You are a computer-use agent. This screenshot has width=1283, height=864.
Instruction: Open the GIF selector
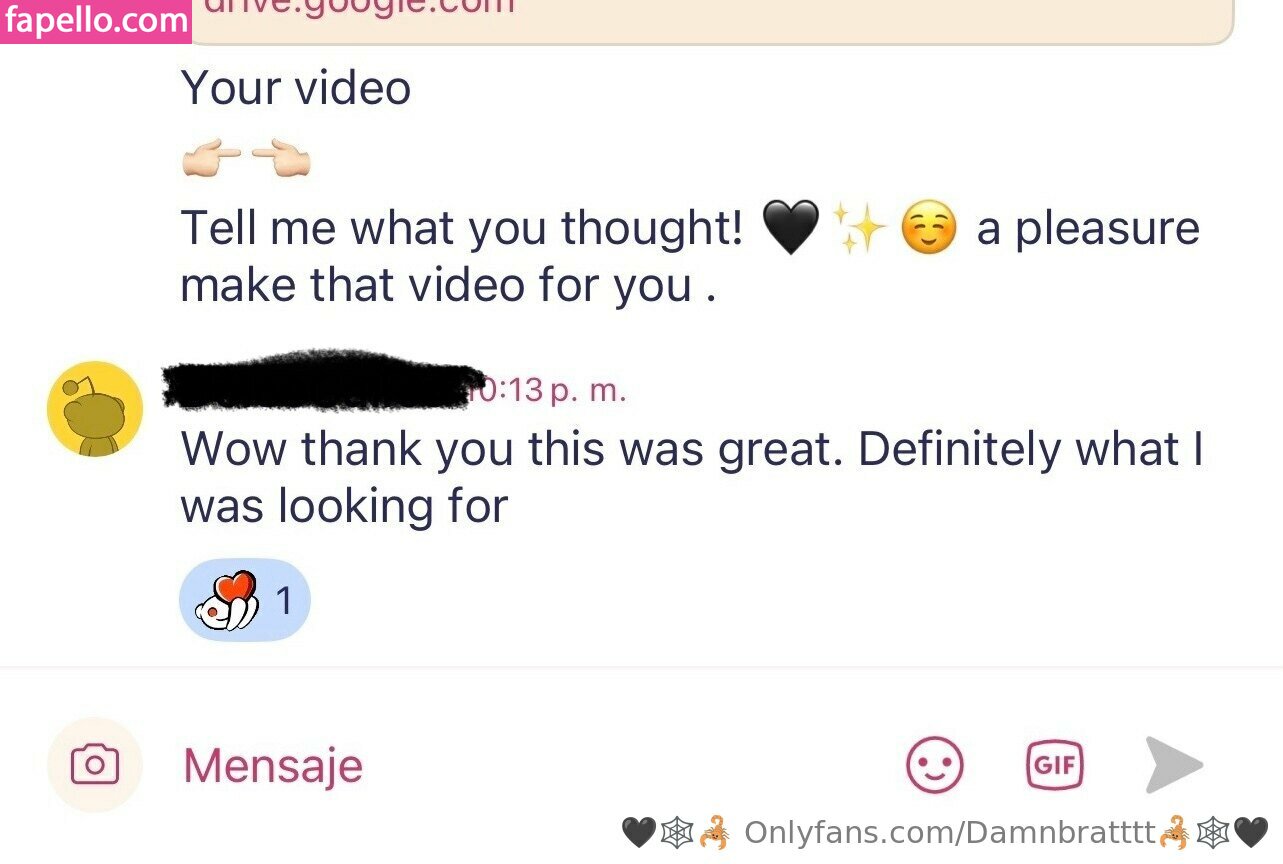coord(1054,765)
